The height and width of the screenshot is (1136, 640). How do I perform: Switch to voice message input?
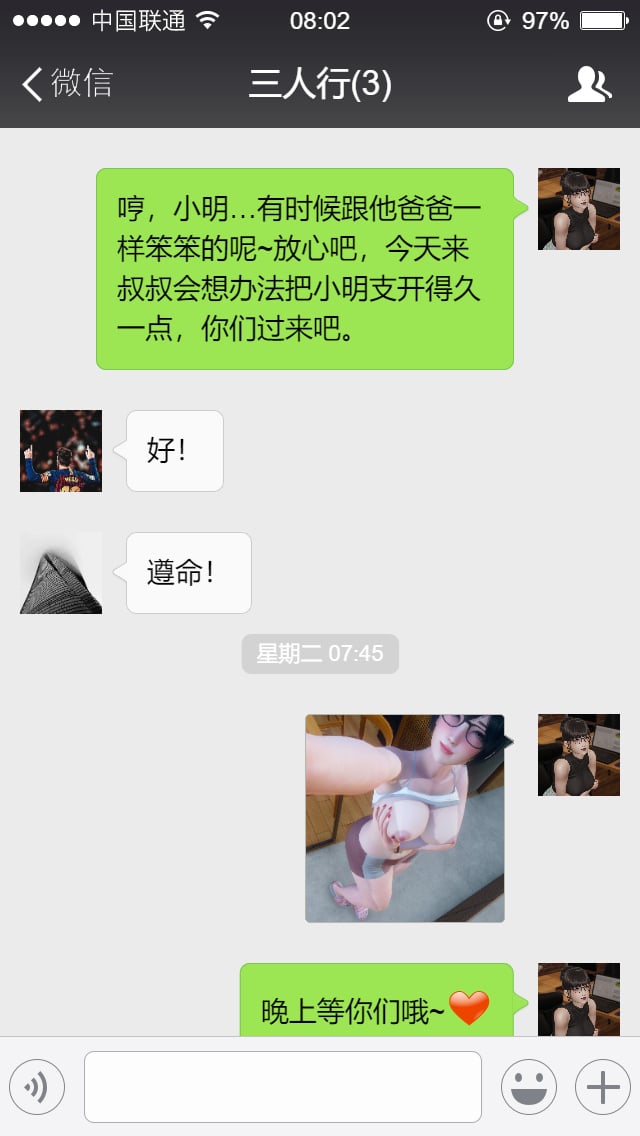(x=37, y=1087)
